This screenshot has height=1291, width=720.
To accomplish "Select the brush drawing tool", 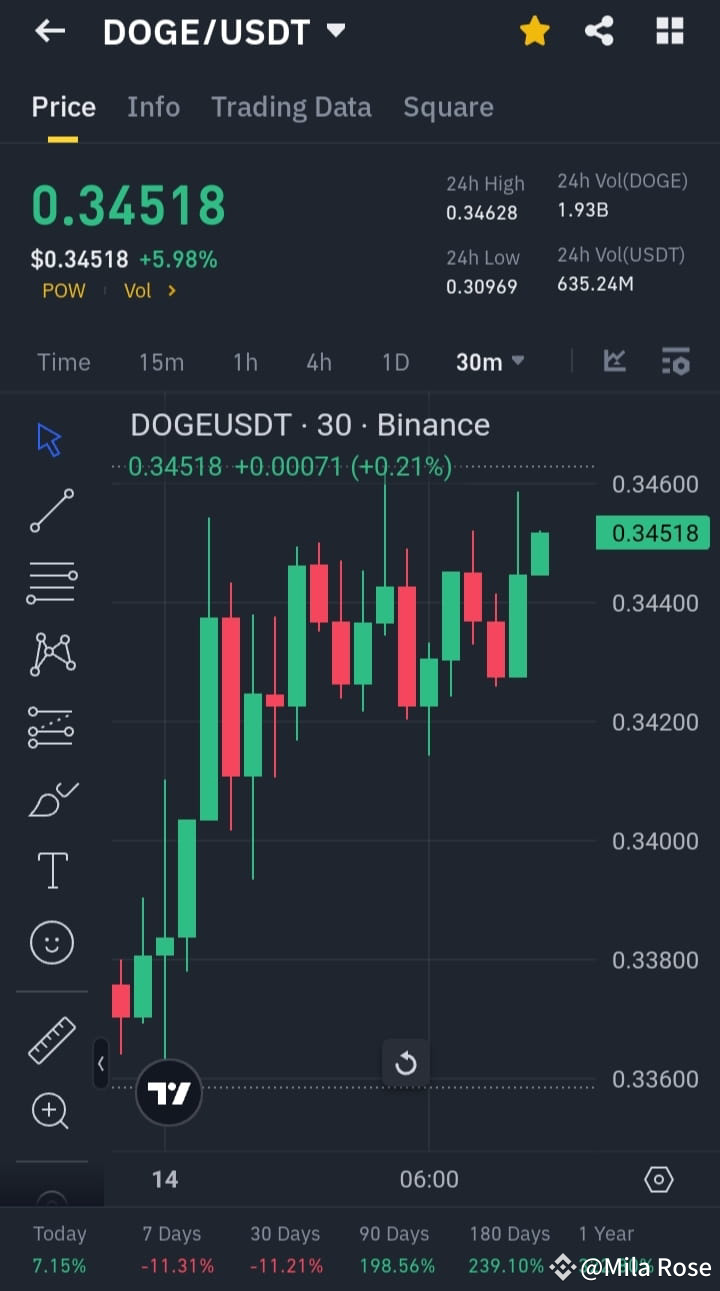I will [51, 798].
